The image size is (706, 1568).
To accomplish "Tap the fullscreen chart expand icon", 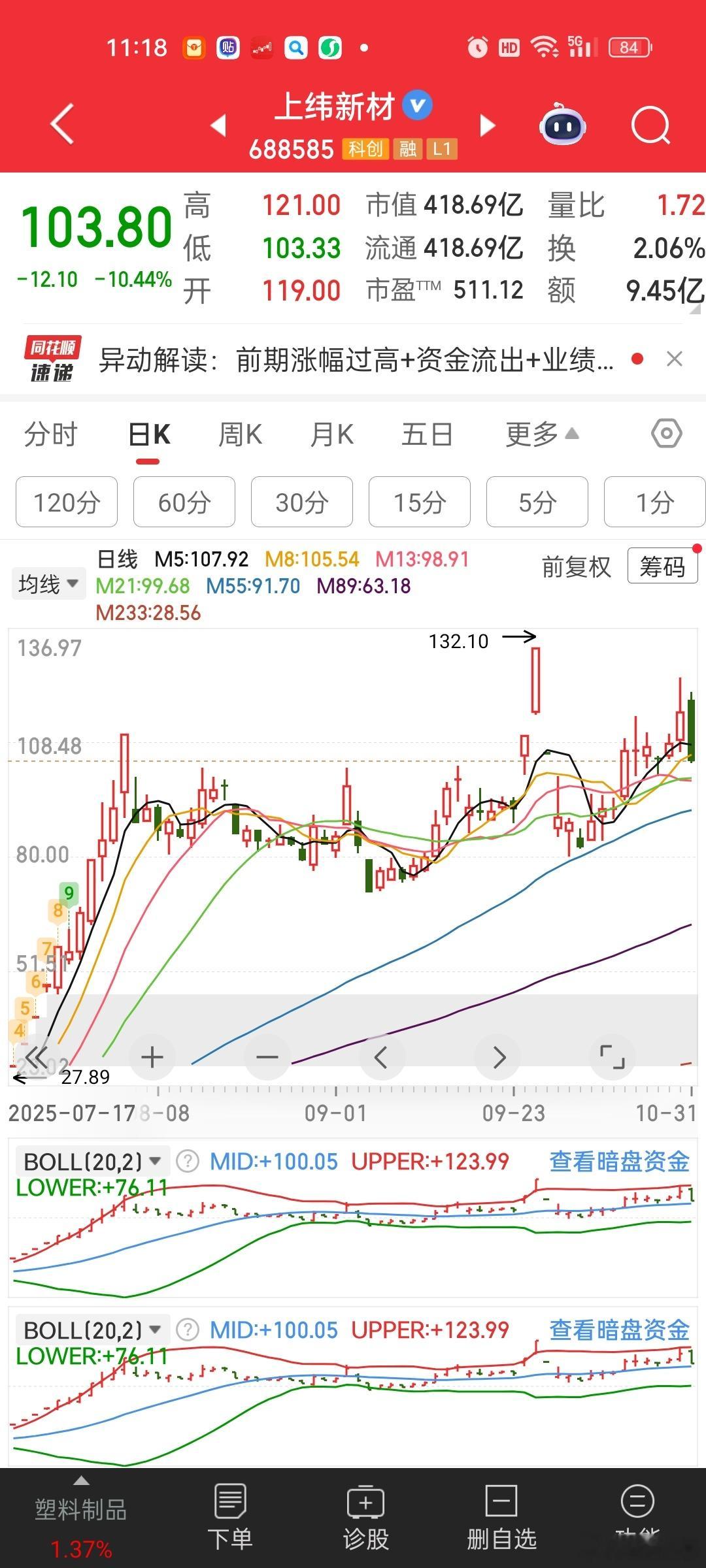I will click(612, 1056).
